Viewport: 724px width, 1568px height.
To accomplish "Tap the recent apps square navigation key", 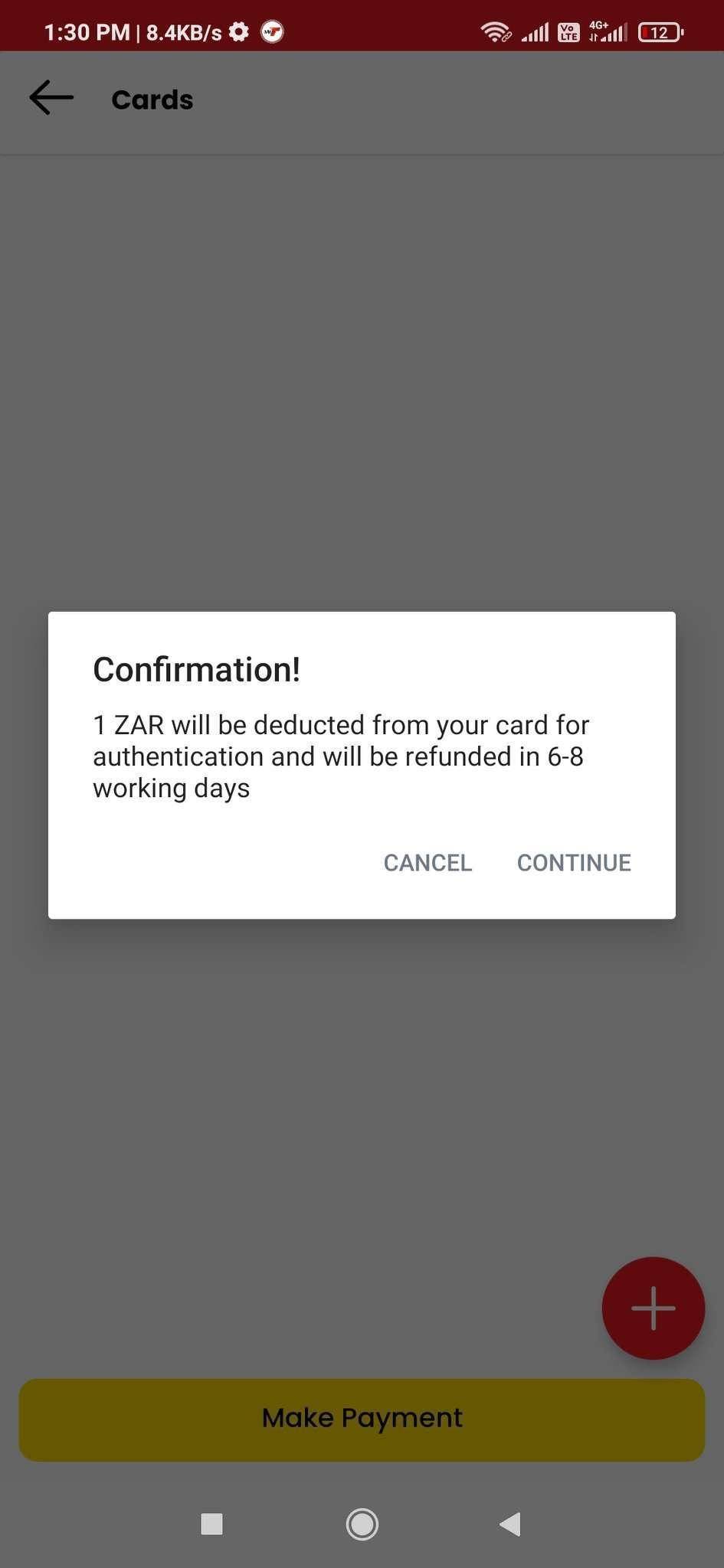I will 212,1524.
